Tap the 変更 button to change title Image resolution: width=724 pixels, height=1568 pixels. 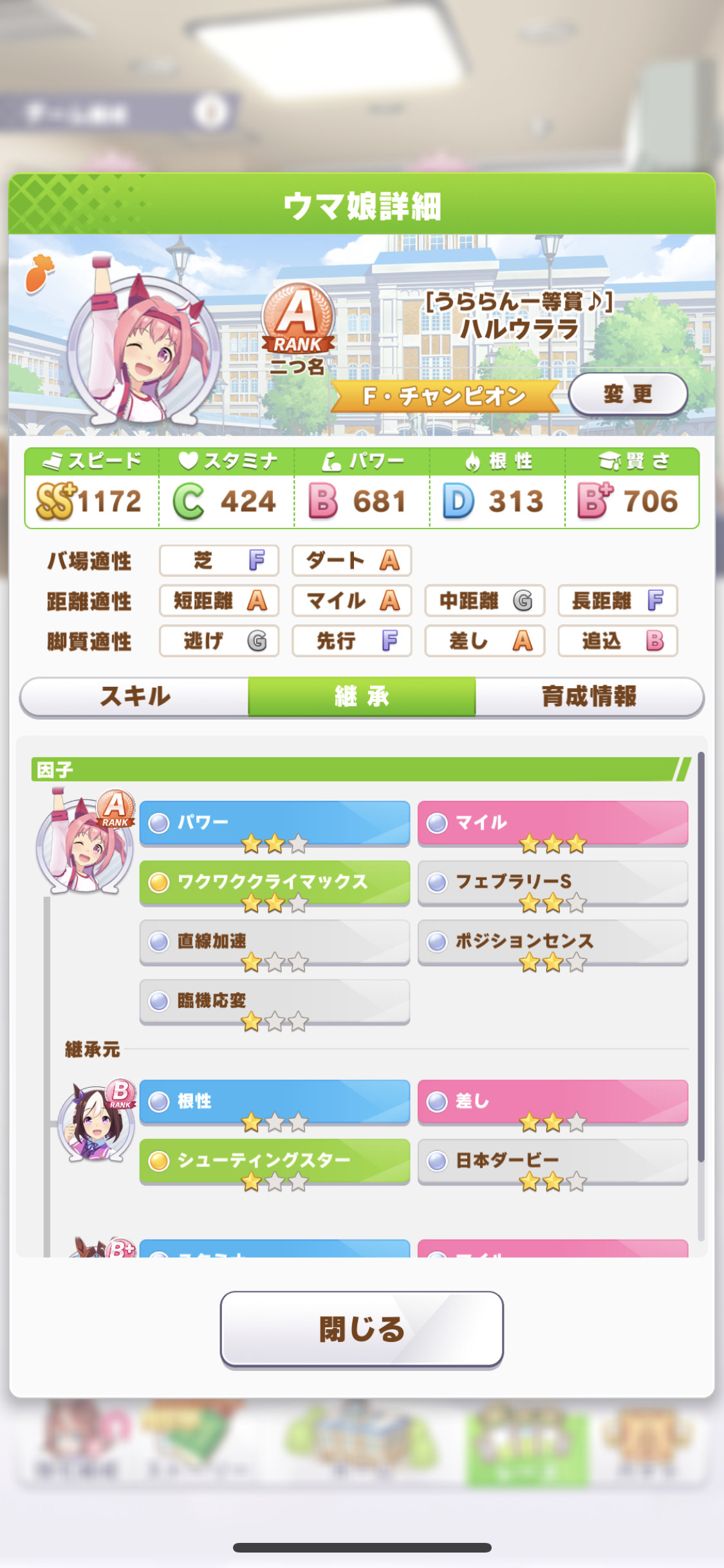point(627,394)
